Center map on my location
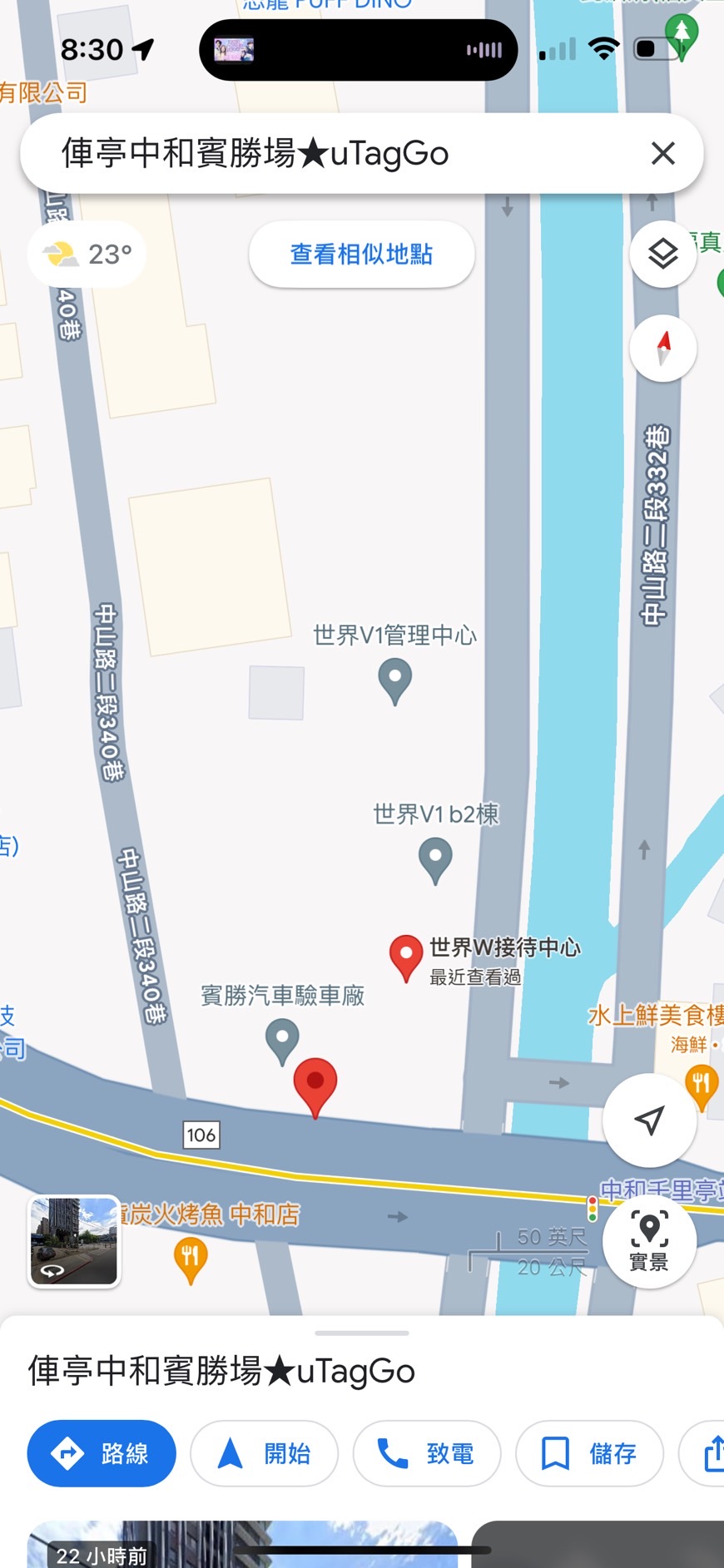Viewport: 724px width, 1568px height. pos(649,1120)
